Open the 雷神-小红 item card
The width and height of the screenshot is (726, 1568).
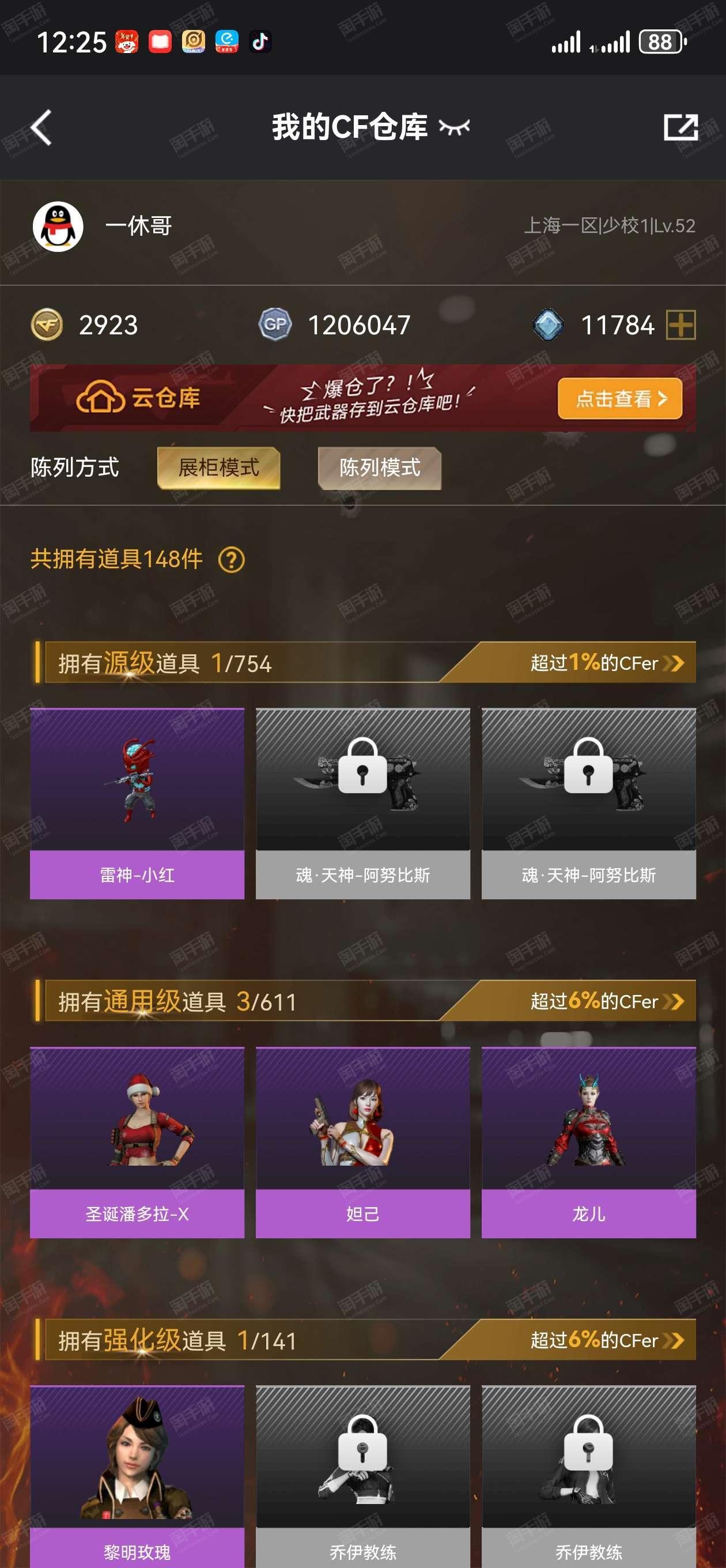[137, 804]
